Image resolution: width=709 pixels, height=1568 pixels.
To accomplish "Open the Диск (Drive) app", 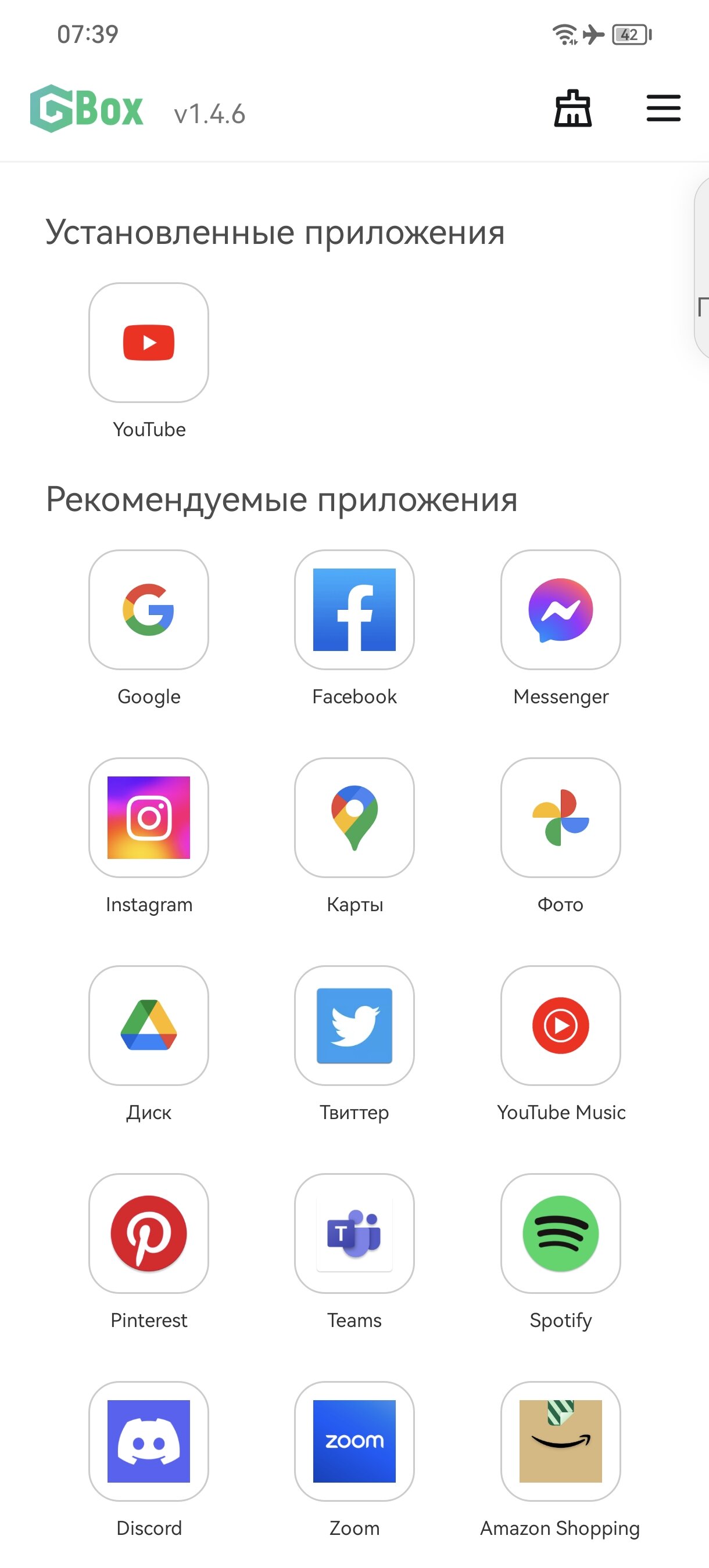I will pos(149,1026).
